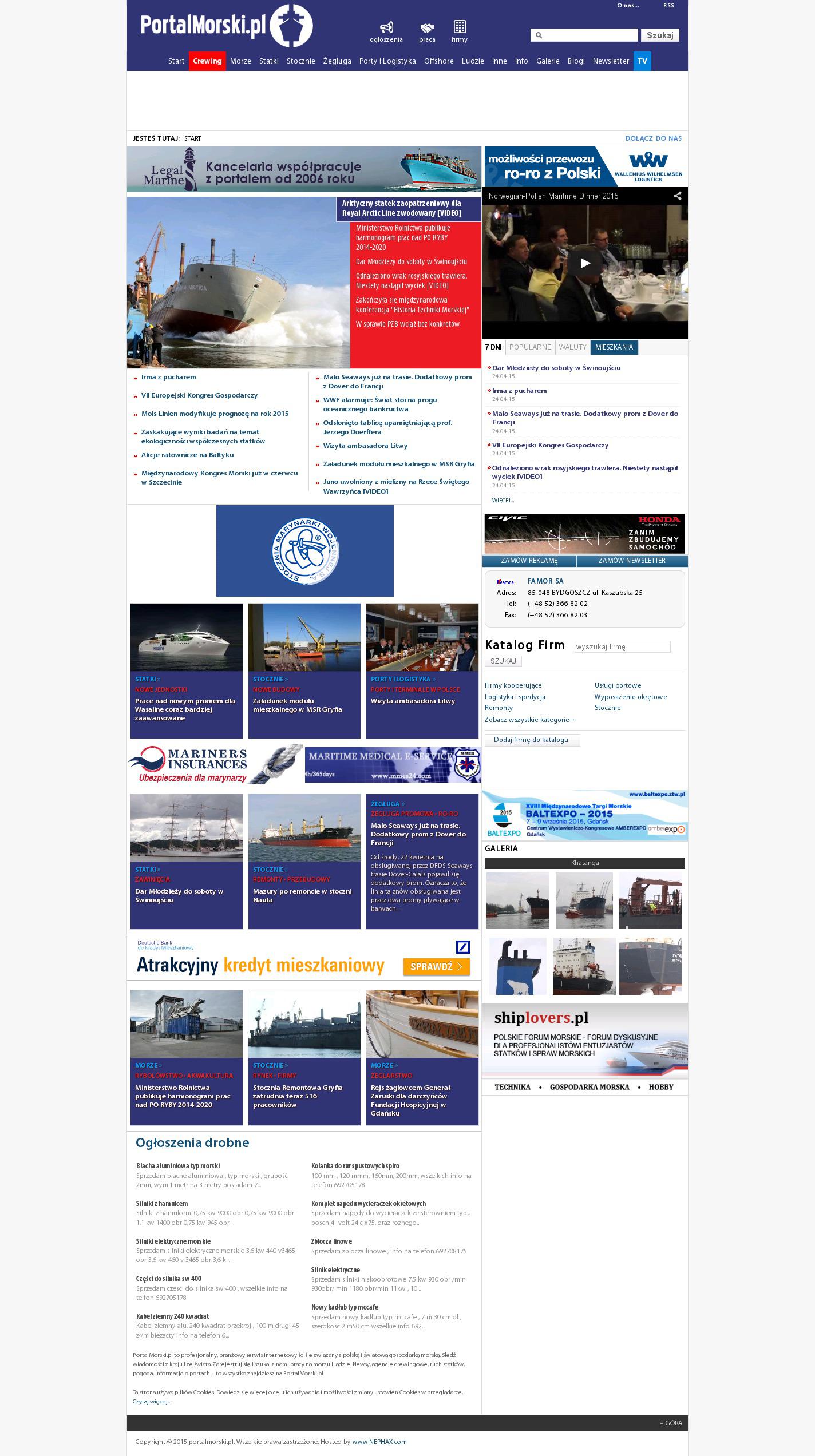Switch to the MIESZKANIA tab
The width and height of the screenshot is (815, 1456).
pos(614,347)
